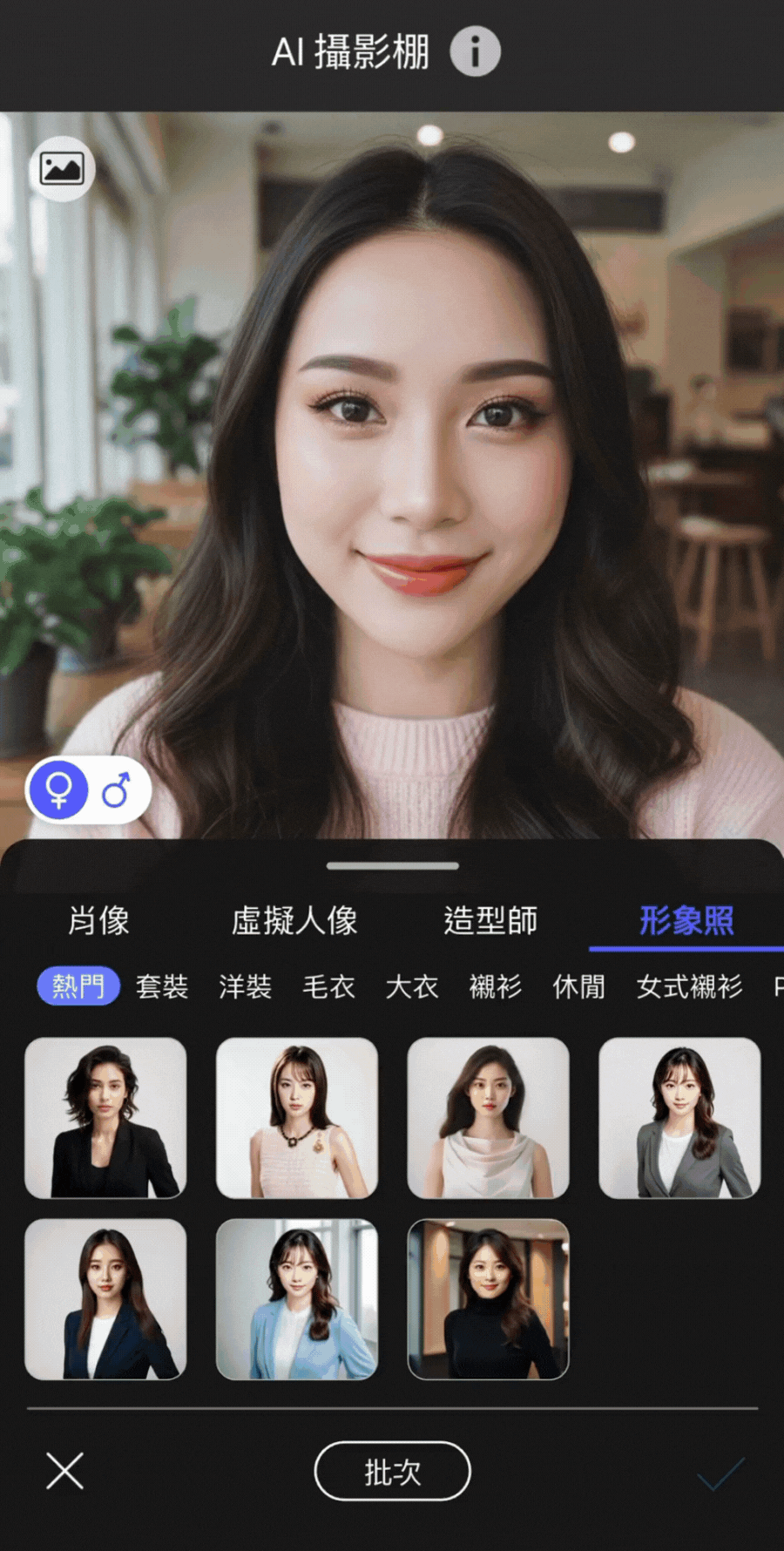The height and width of the screenshot is (1551, 784).
Task: Select the light blue blazer style
Action: [297, 1299]
